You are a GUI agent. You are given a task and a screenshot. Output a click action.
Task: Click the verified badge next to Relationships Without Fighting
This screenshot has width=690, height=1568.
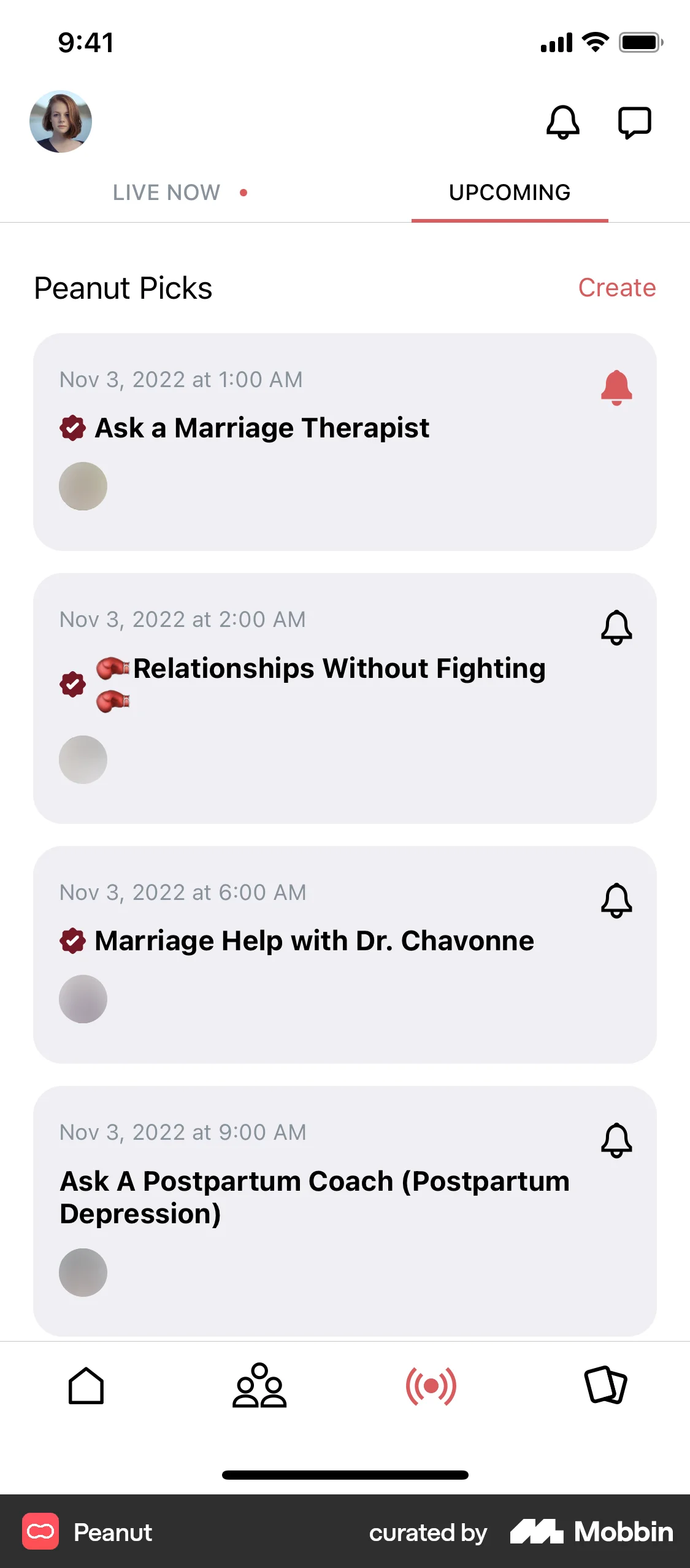coord(74,683)
